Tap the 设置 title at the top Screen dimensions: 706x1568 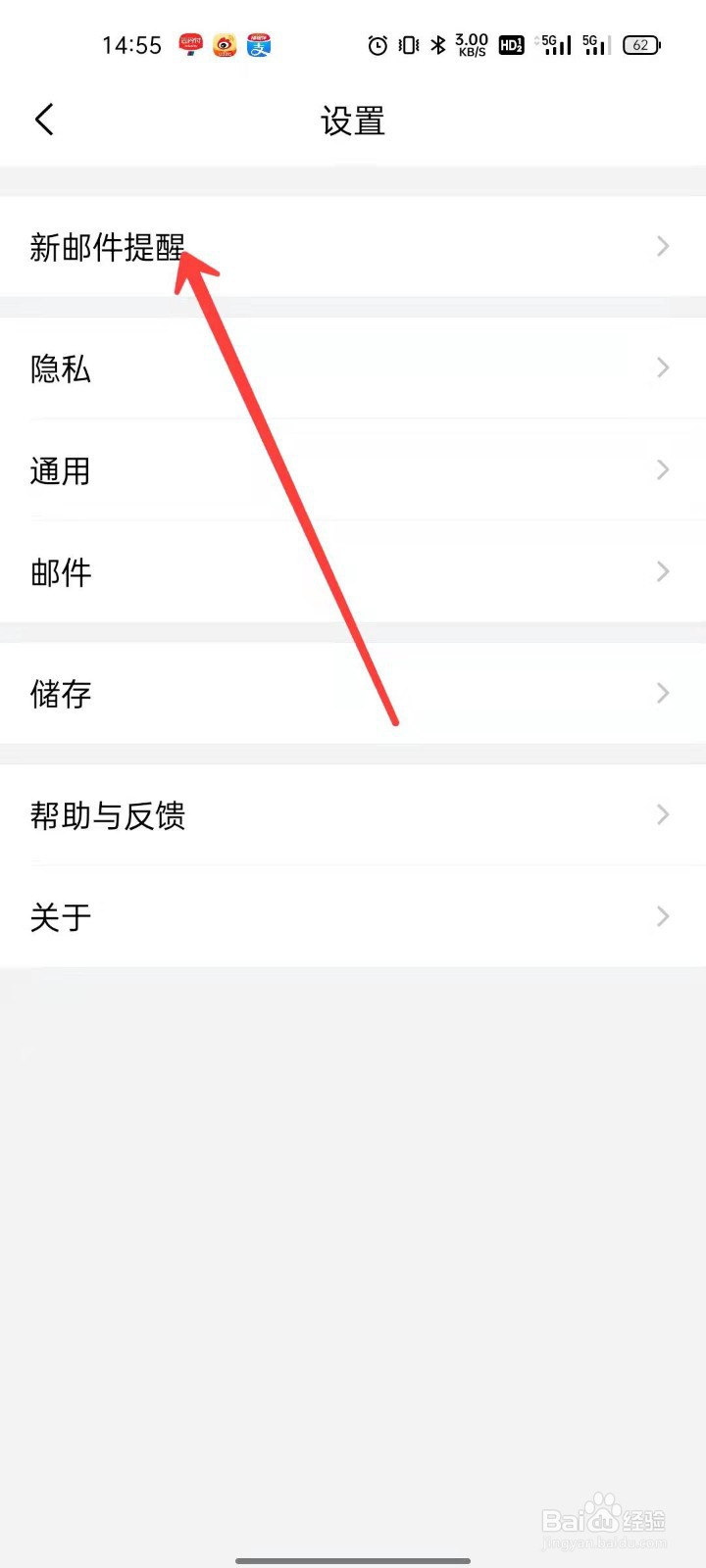point(353,119)
